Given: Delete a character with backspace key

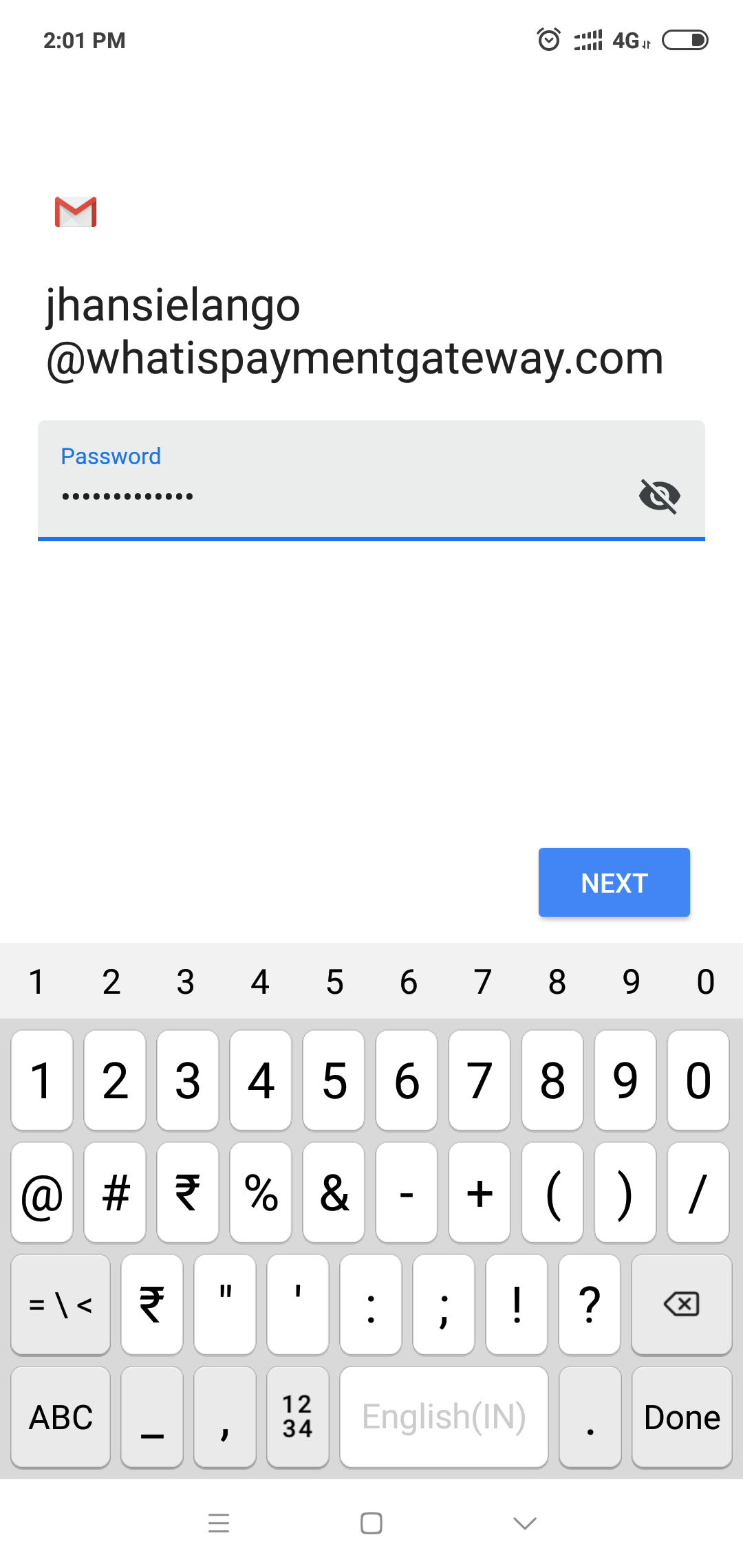Looking at the screenshot, I should pyautogui.click(x=681, y=1304).
